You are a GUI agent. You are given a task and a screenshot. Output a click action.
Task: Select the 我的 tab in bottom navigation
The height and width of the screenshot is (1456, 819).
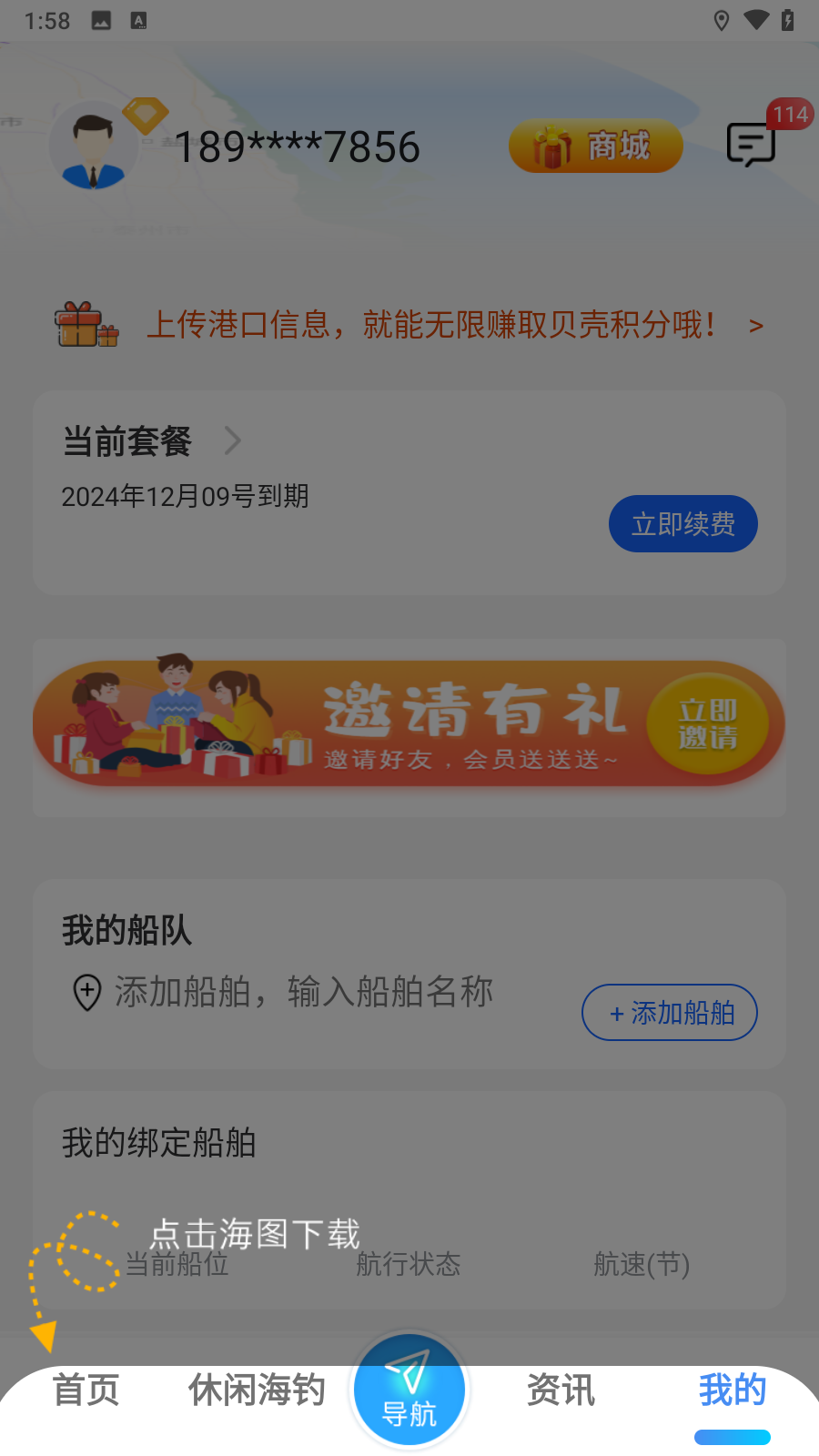click(732, 1390)
